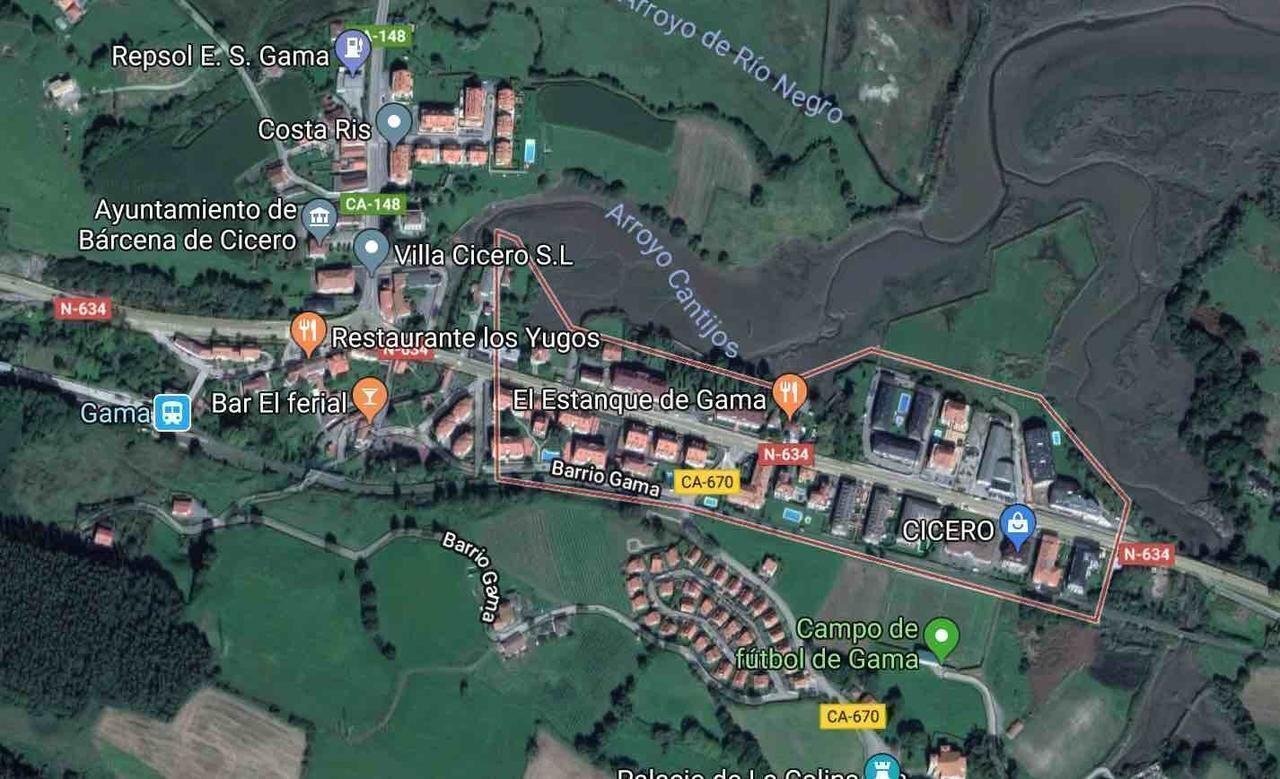View the Restaurante los Yugos restaurant pin
The height and width of the screenshot is (779, 1280).
click(309, 331)
